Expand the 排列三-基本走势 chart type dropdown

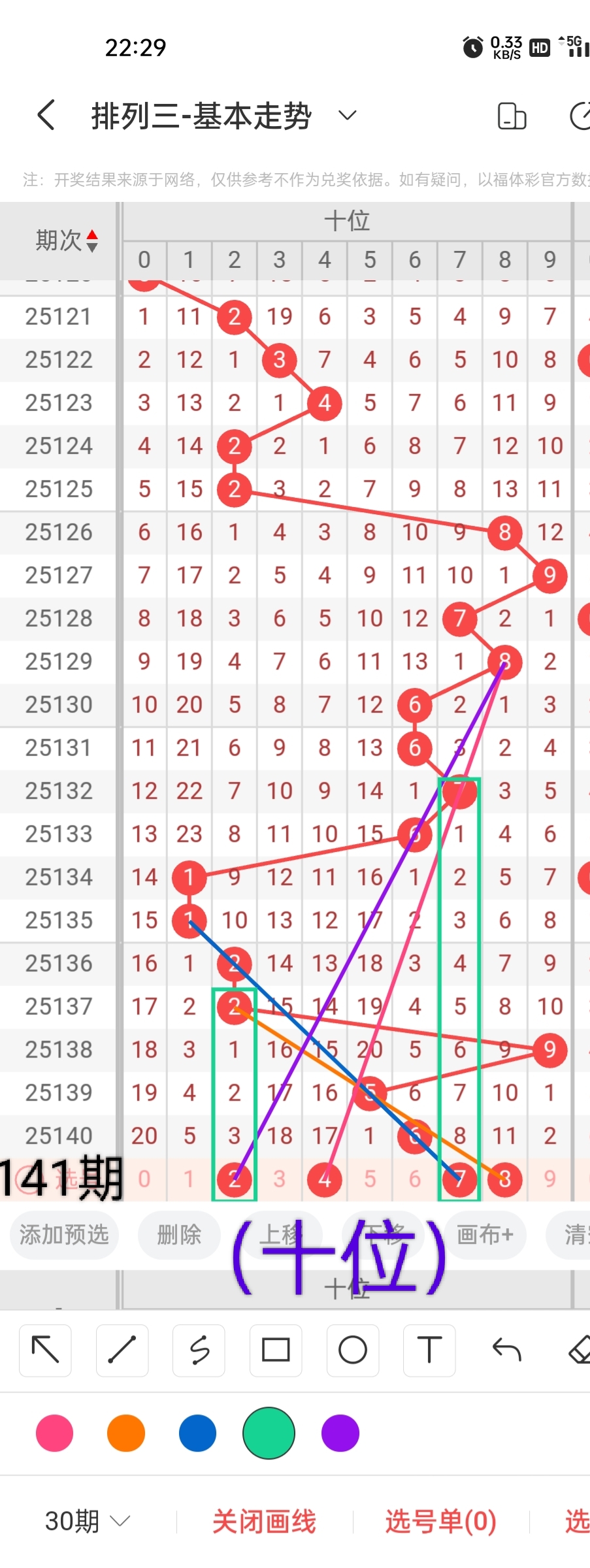[347, 116]
